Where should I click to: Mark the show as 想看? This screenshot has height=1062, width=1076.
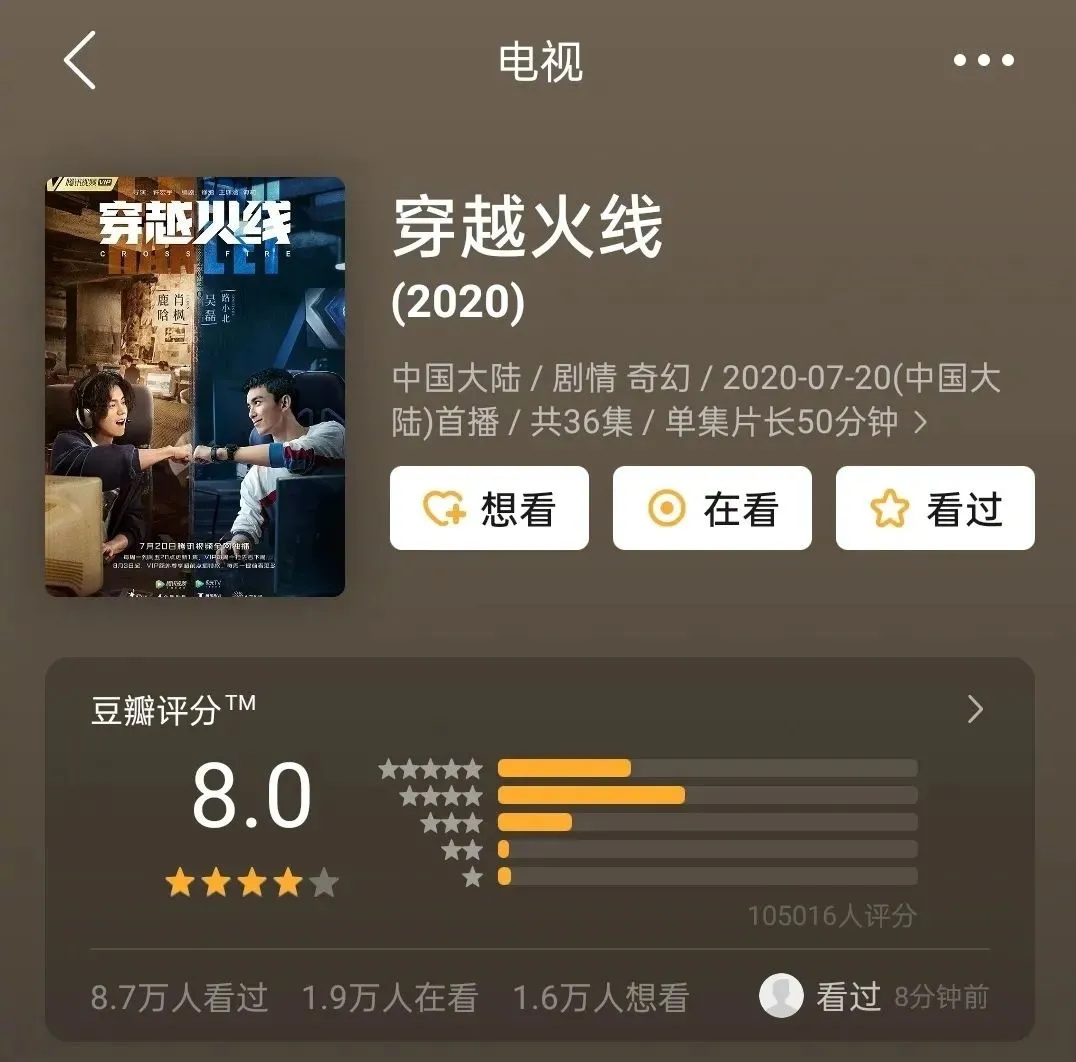(489, 509)
